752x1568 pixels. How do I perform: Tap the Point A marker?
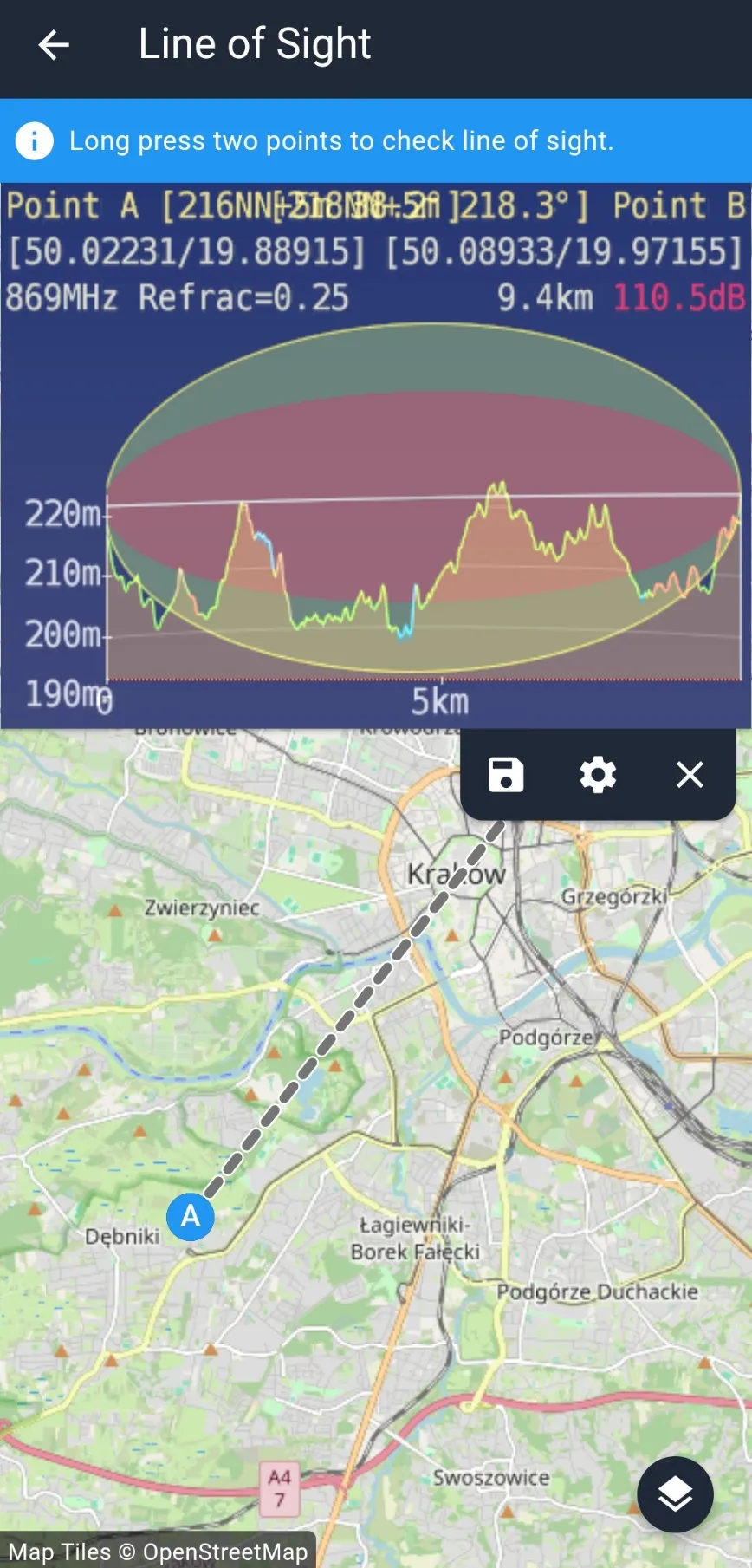pyautogui.click(x=191, y=1216)
